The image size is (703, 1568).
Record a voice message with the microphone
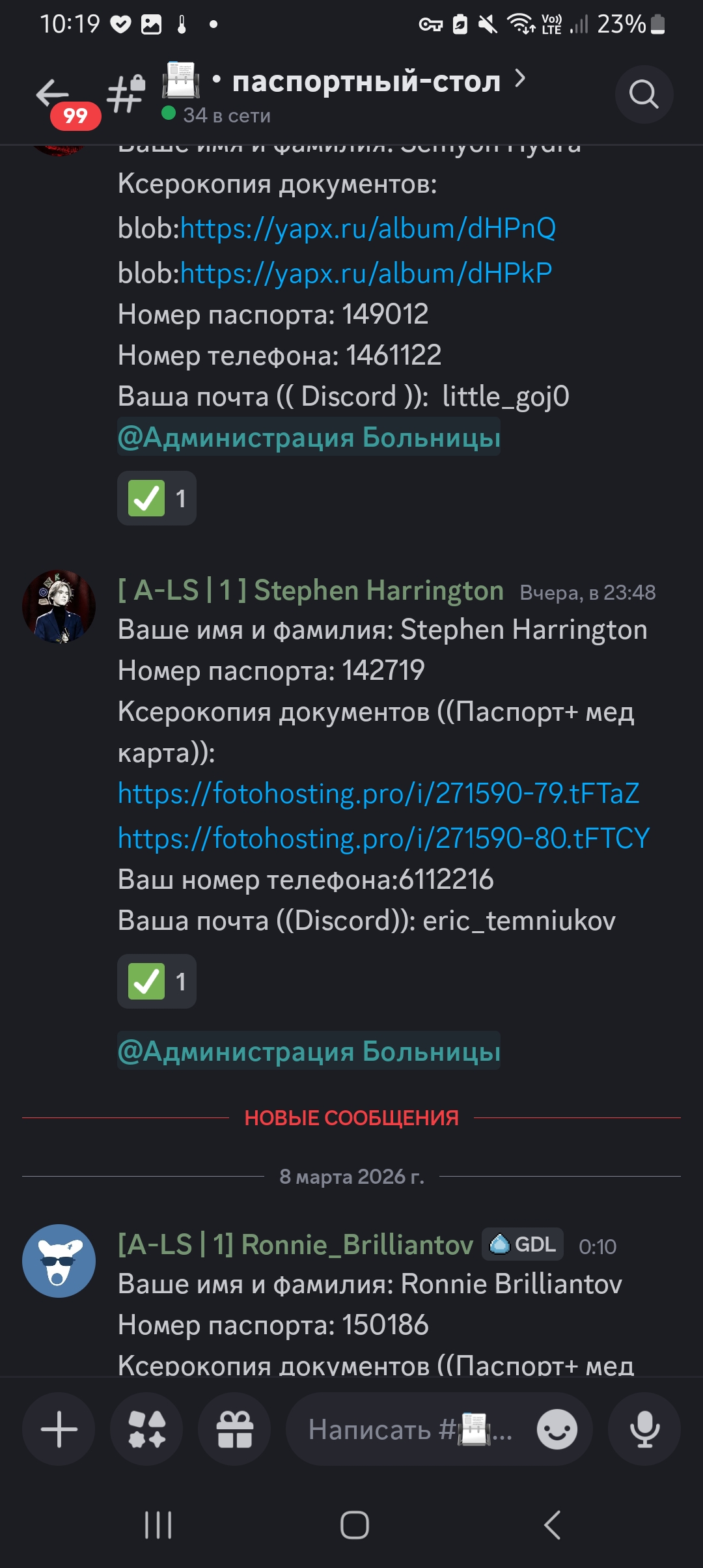click(x=644, y=1429)
